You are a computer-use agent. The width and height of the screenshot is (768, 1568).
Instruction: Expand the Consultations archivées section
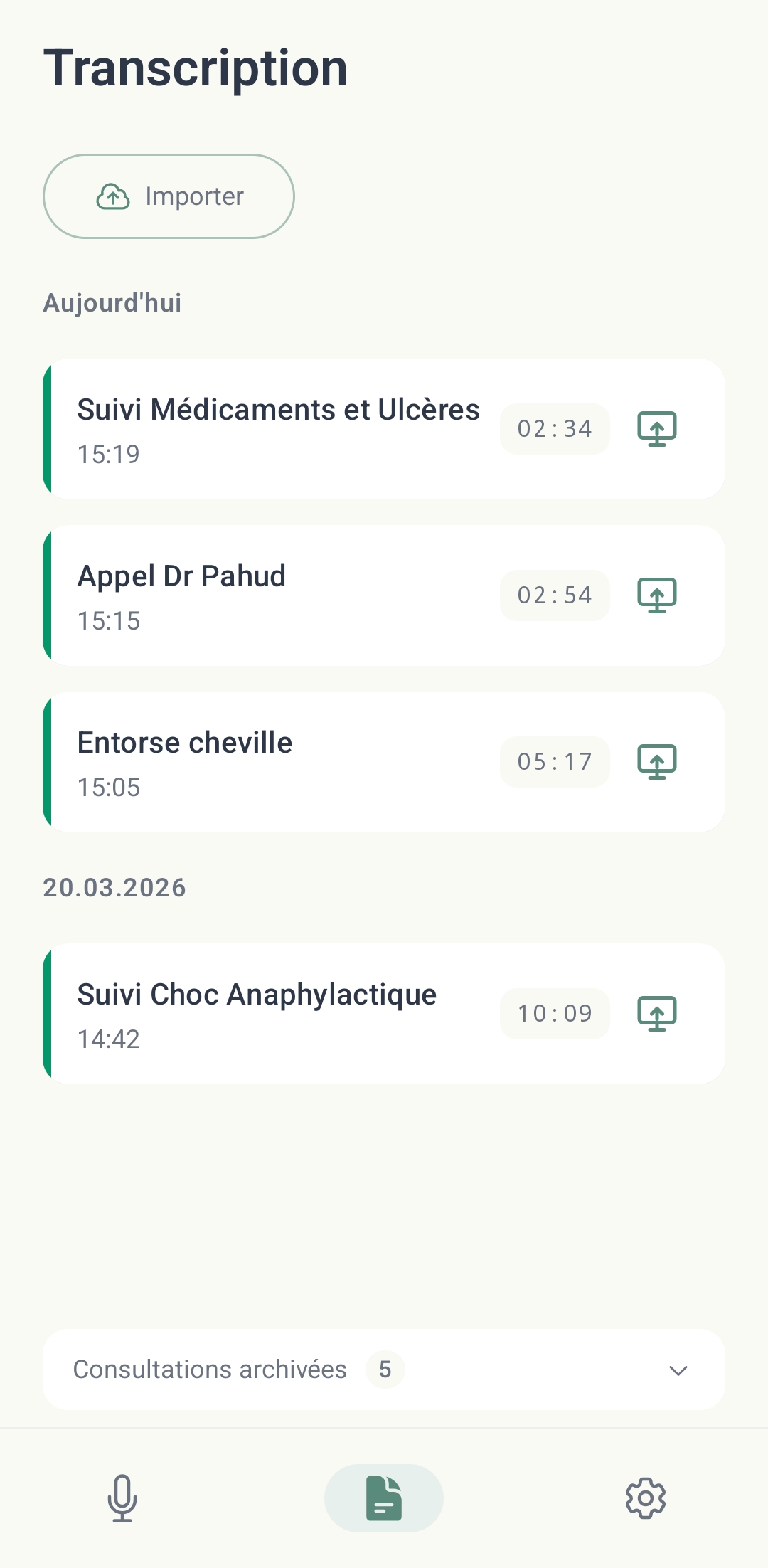pos(383,1369)
